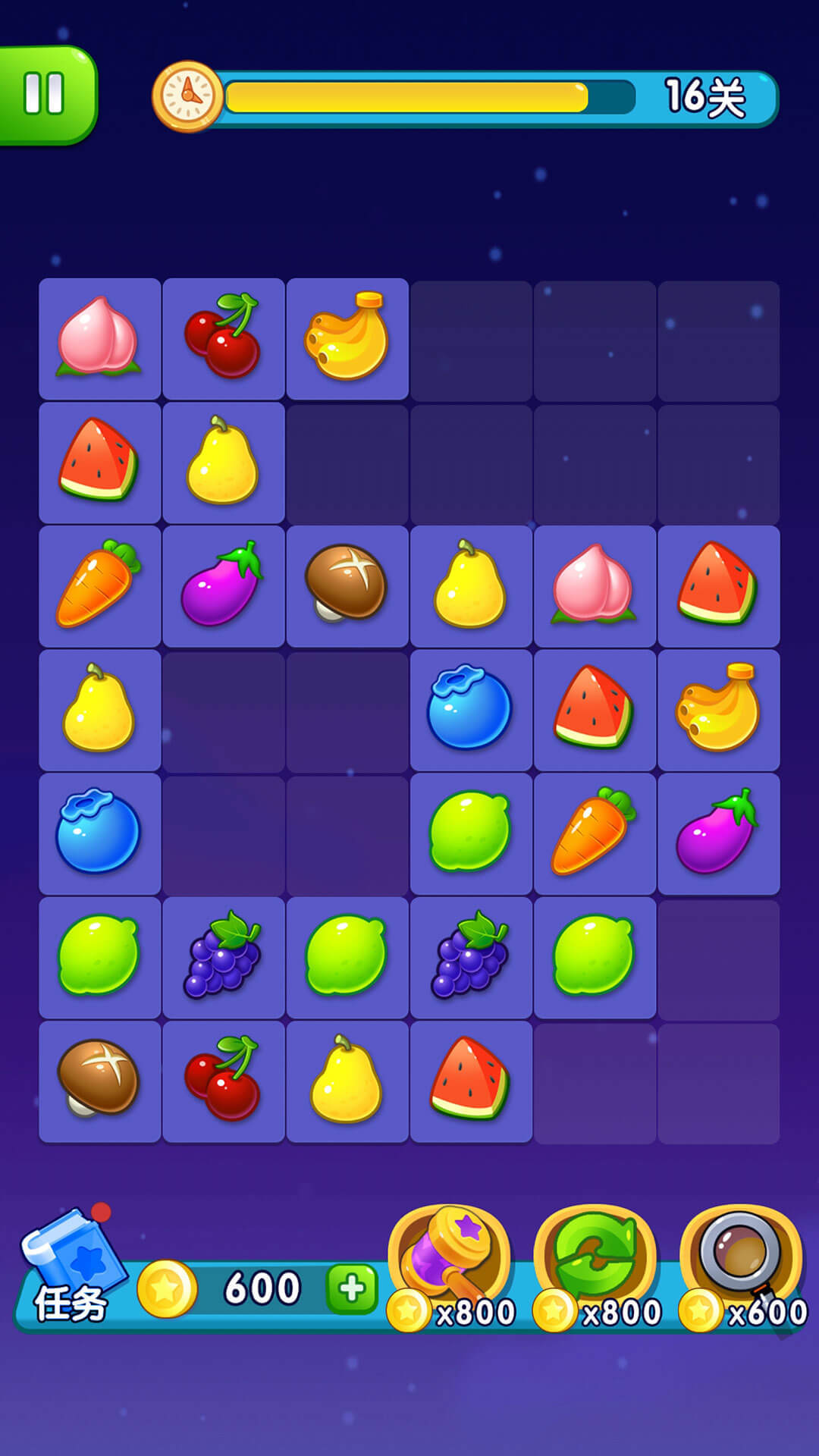Select the banana tile in the right column
819x1456 pixels.
[718, 709]
